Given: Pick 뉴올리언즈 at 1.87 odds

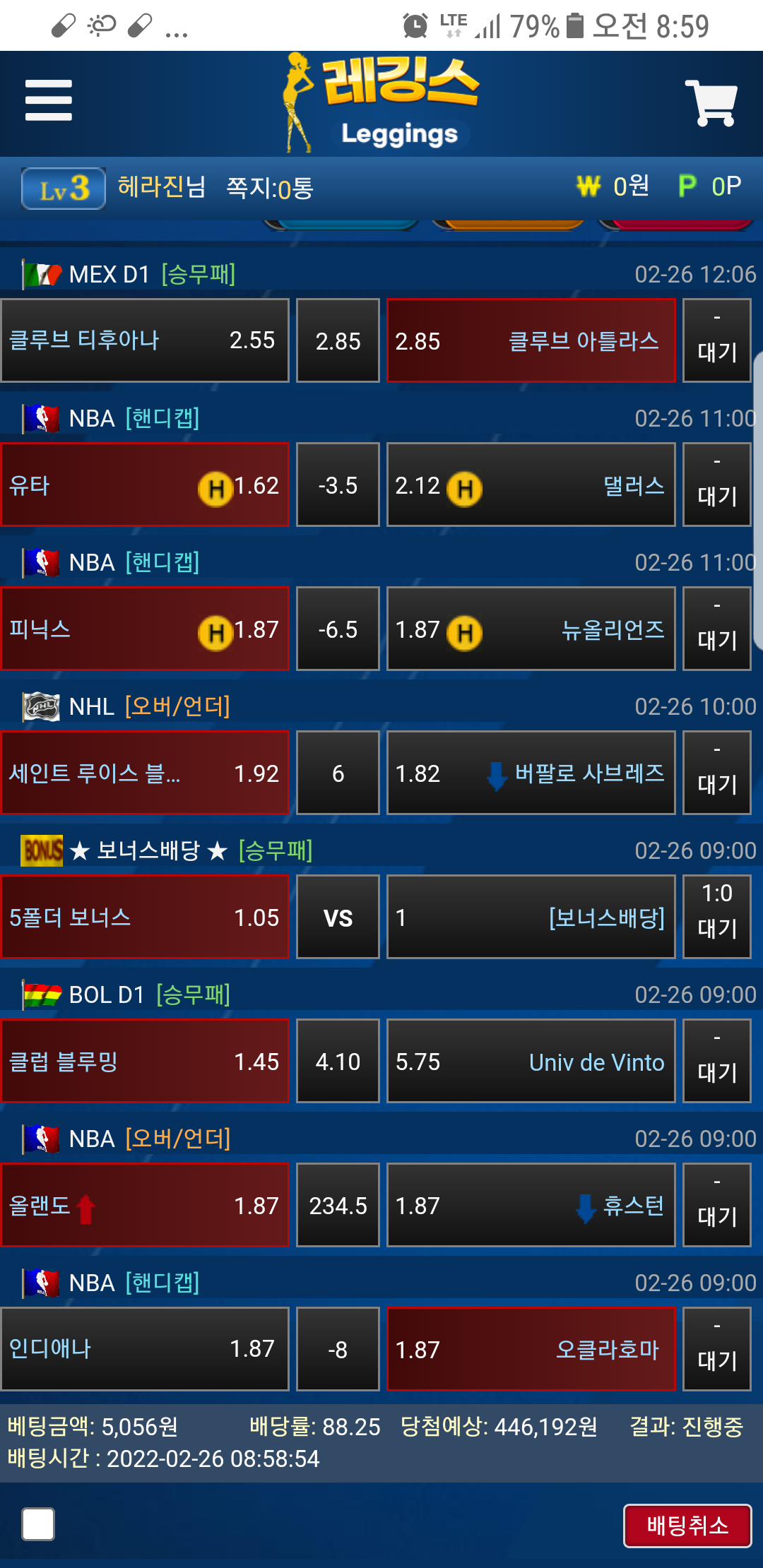Looking at the screenshot, I should [x=531, y=629].
